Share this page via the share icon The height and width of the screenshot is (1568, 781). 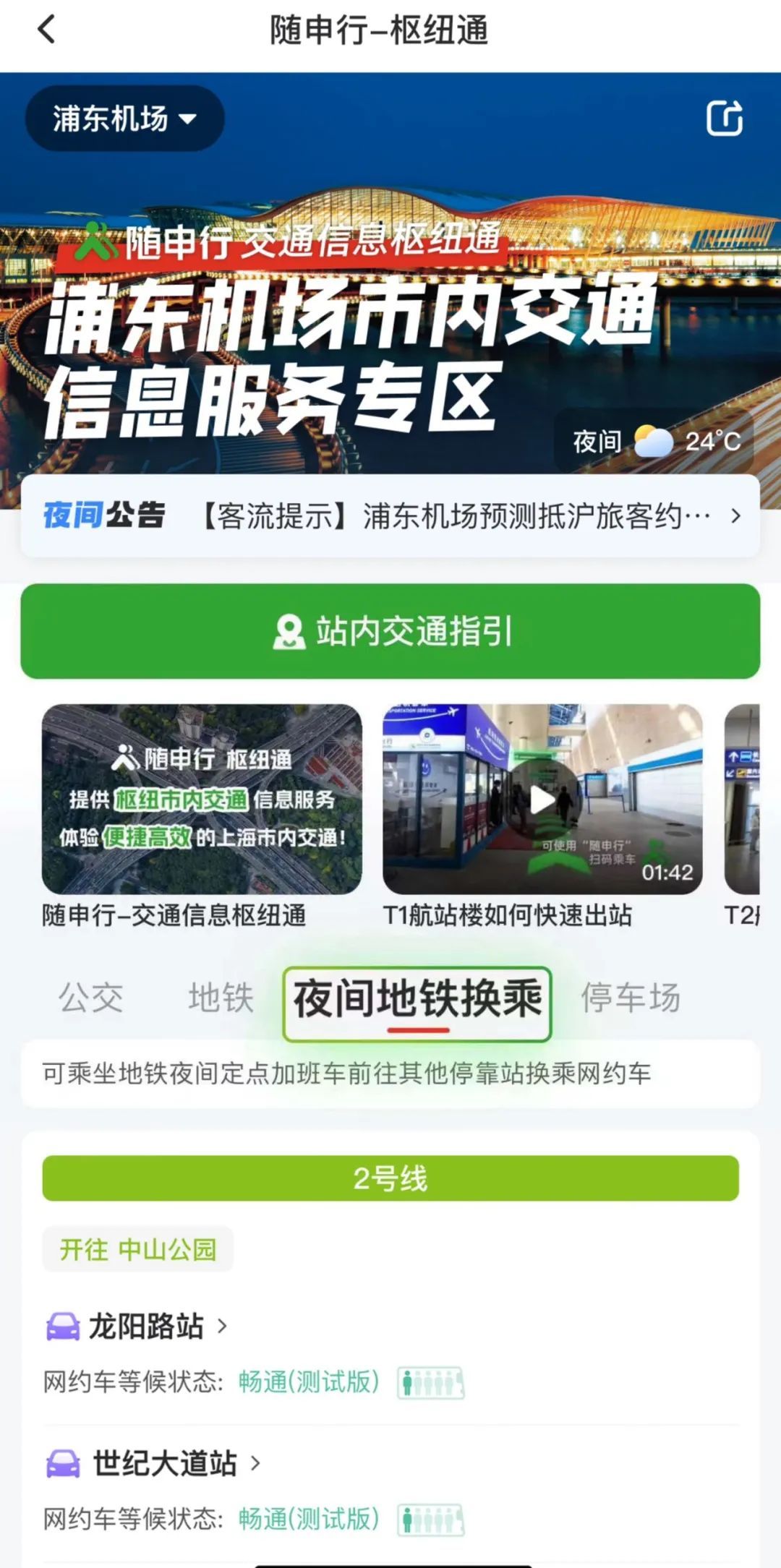click(x=724, y=118)
